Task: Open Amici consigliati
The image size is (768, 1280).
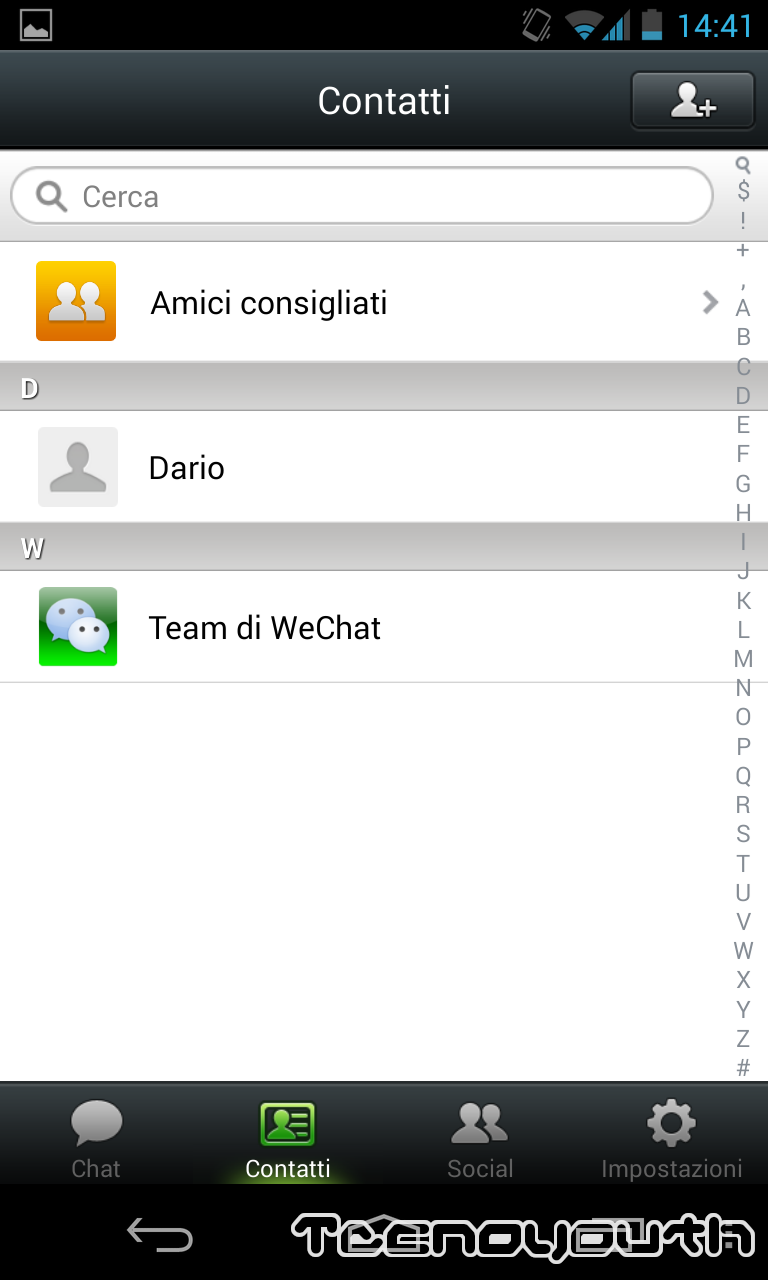Action: pyautogui.click(x=365, y=301)
